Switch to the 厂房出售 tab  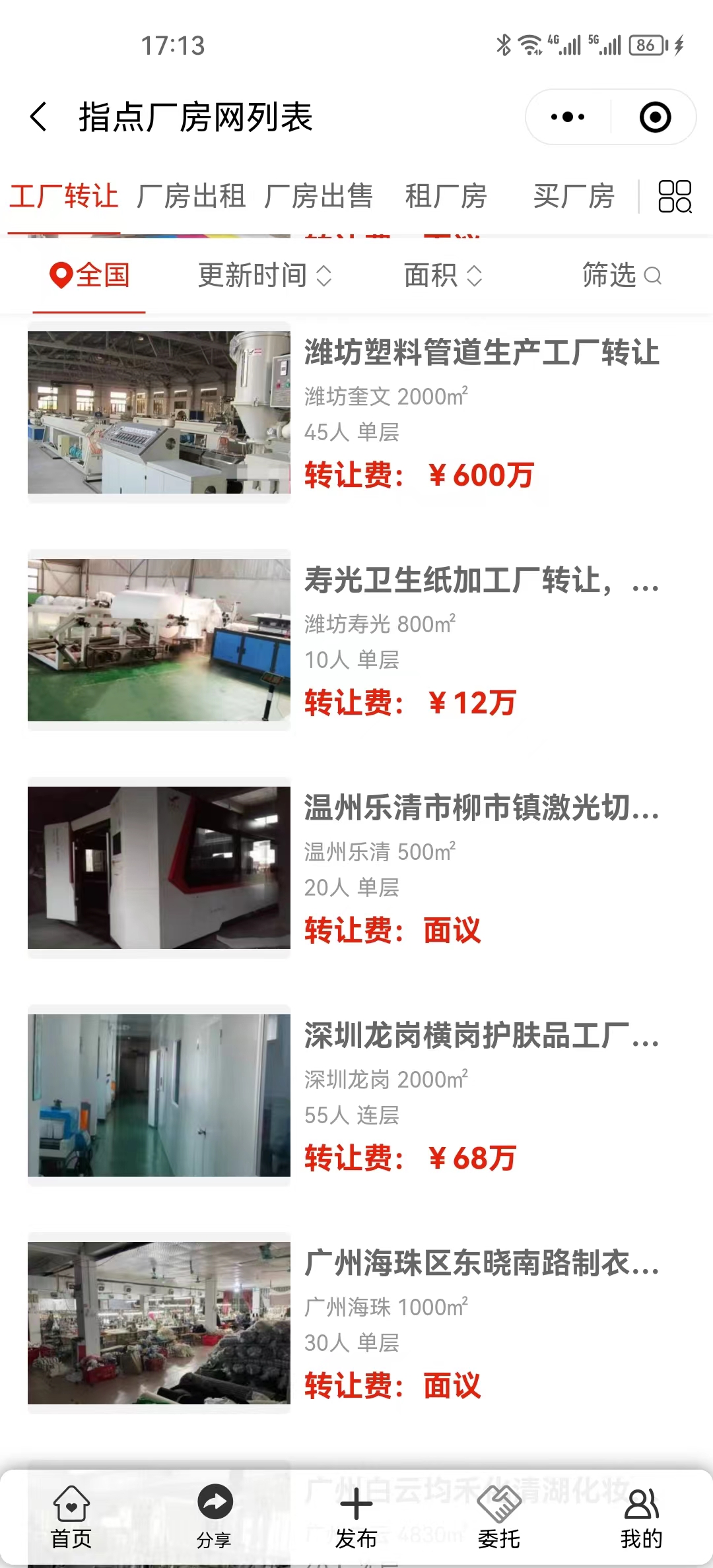click(319, 197)
